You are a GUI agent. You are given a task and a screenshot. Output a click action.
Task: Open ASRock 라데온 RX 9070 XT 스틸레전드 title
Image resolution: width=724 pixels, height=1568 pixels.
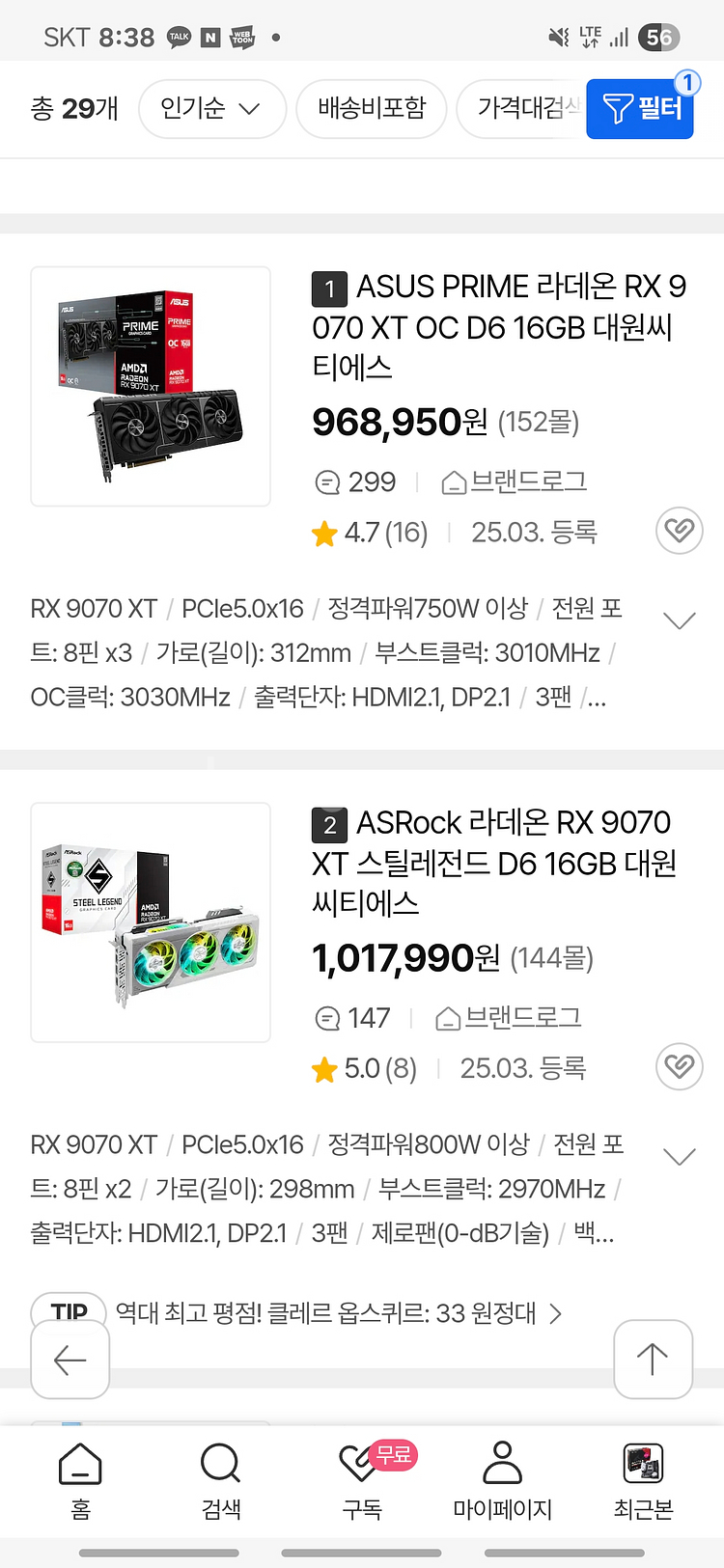pyautogui.click(x=494, y=862)
